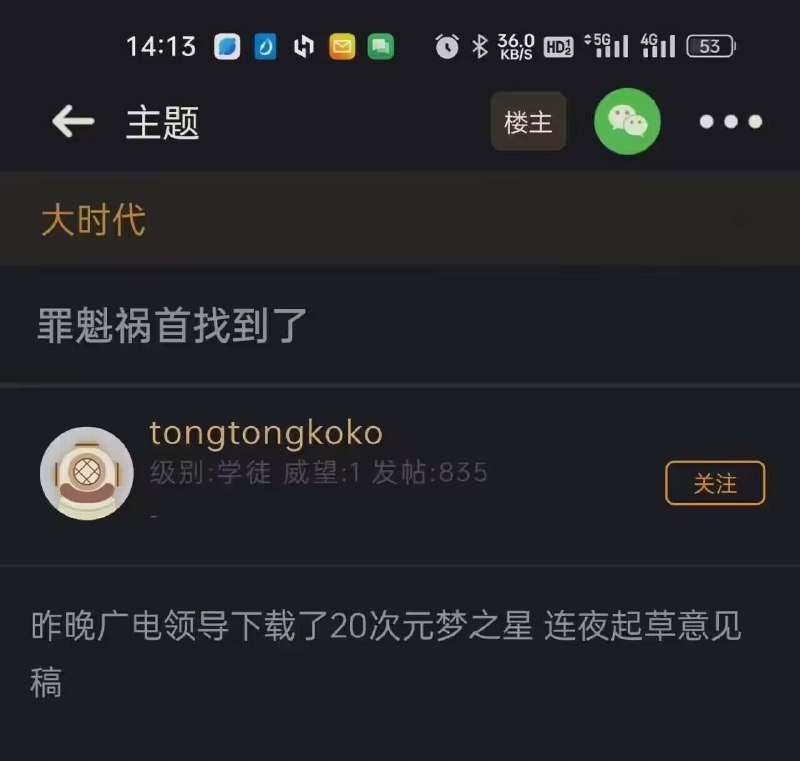Go back using the arrow icon
The width and height of the screenshot is (800, 761).
tap(72, 122)
